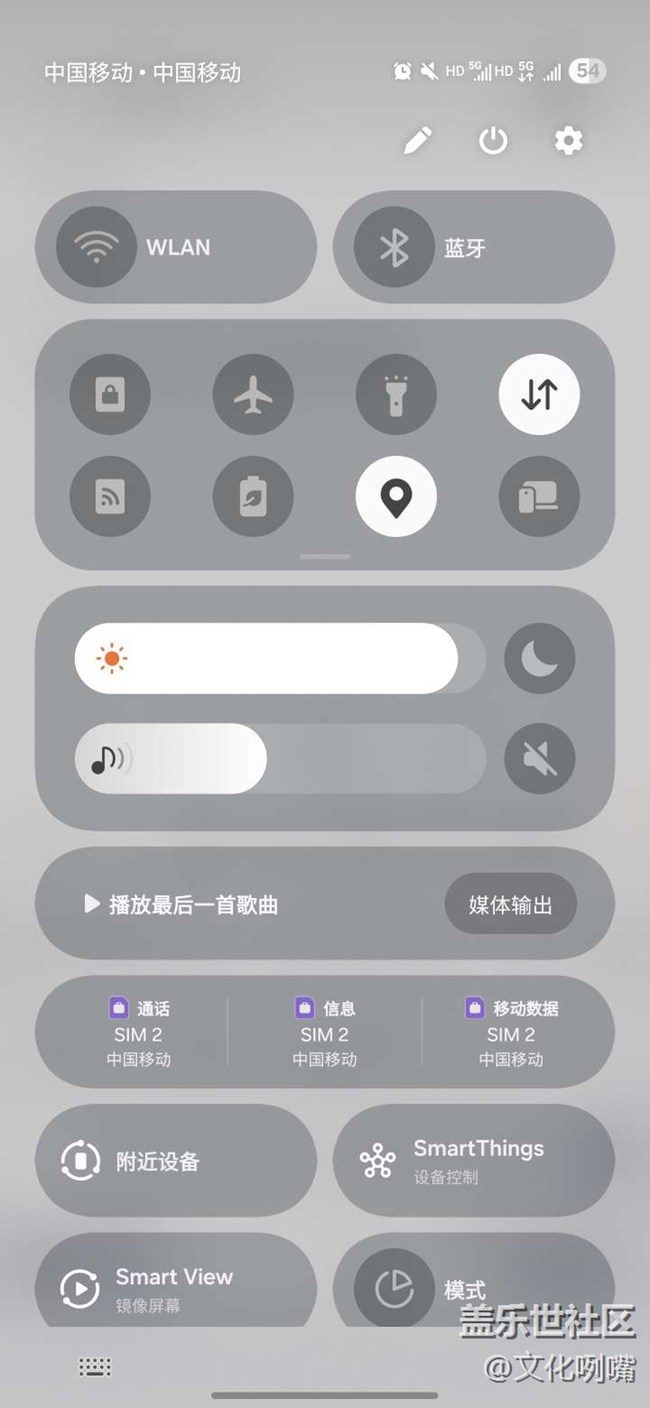Tap the pencil icon to edit quick panel
Viewport: 650px width, 1408px height.
418,141
